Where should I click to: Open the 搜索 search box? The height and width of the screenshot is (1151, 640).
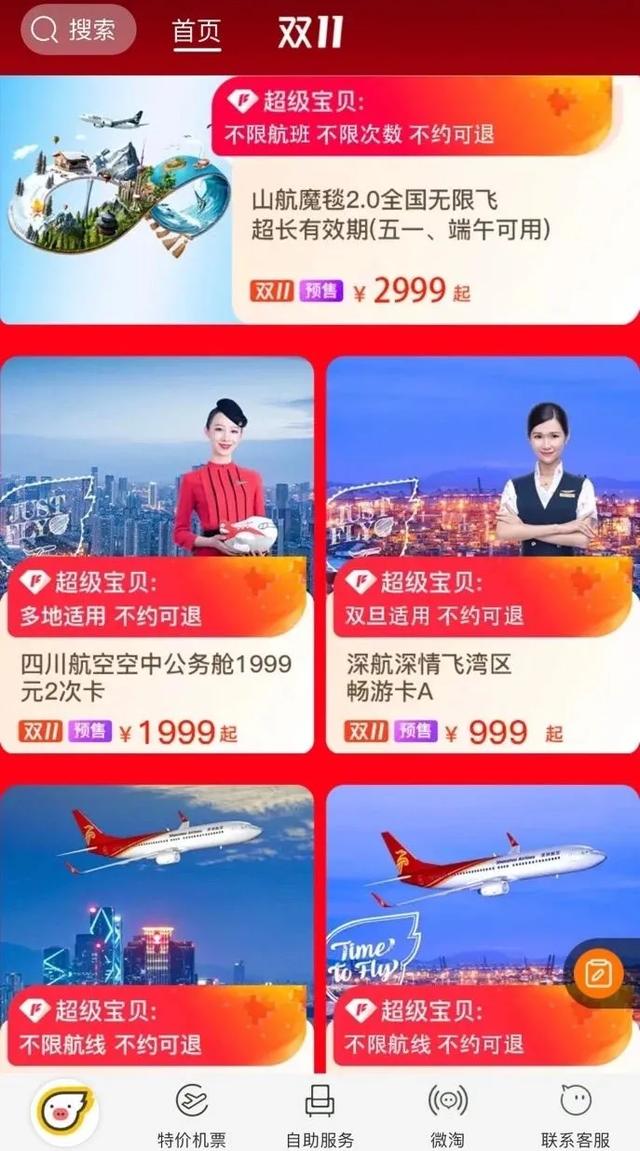click(x=81, y=31)
